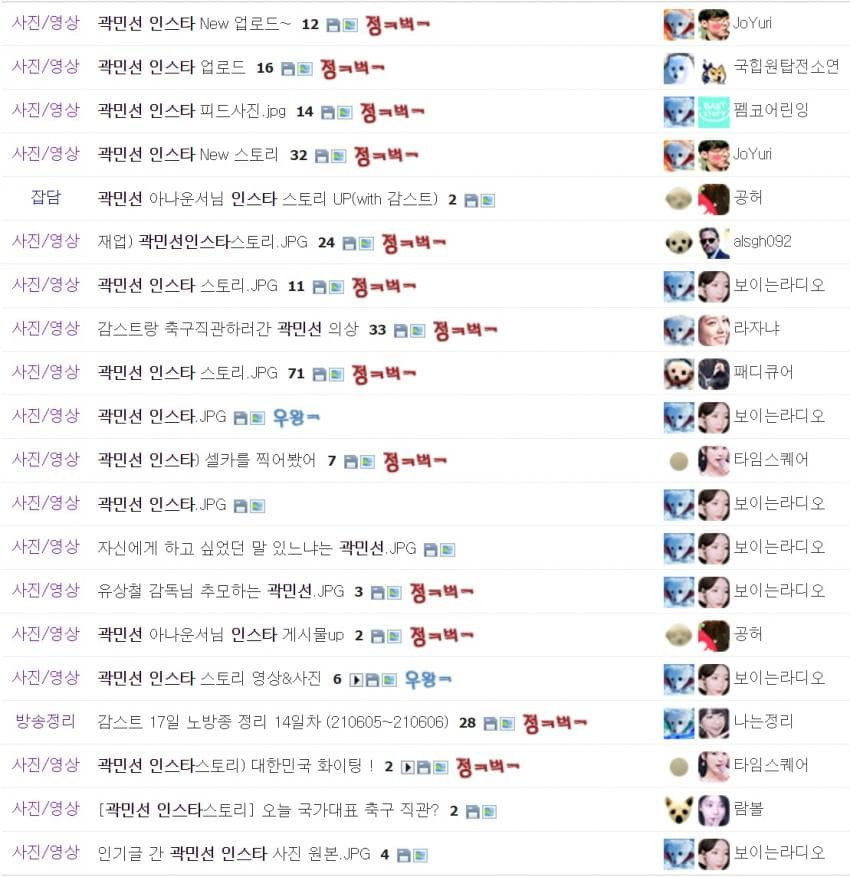This screenshot has height=877, width=850.
Task: Open post '재업) 곽민선인스타스토리.JPG'
Action: pos(202,242)
